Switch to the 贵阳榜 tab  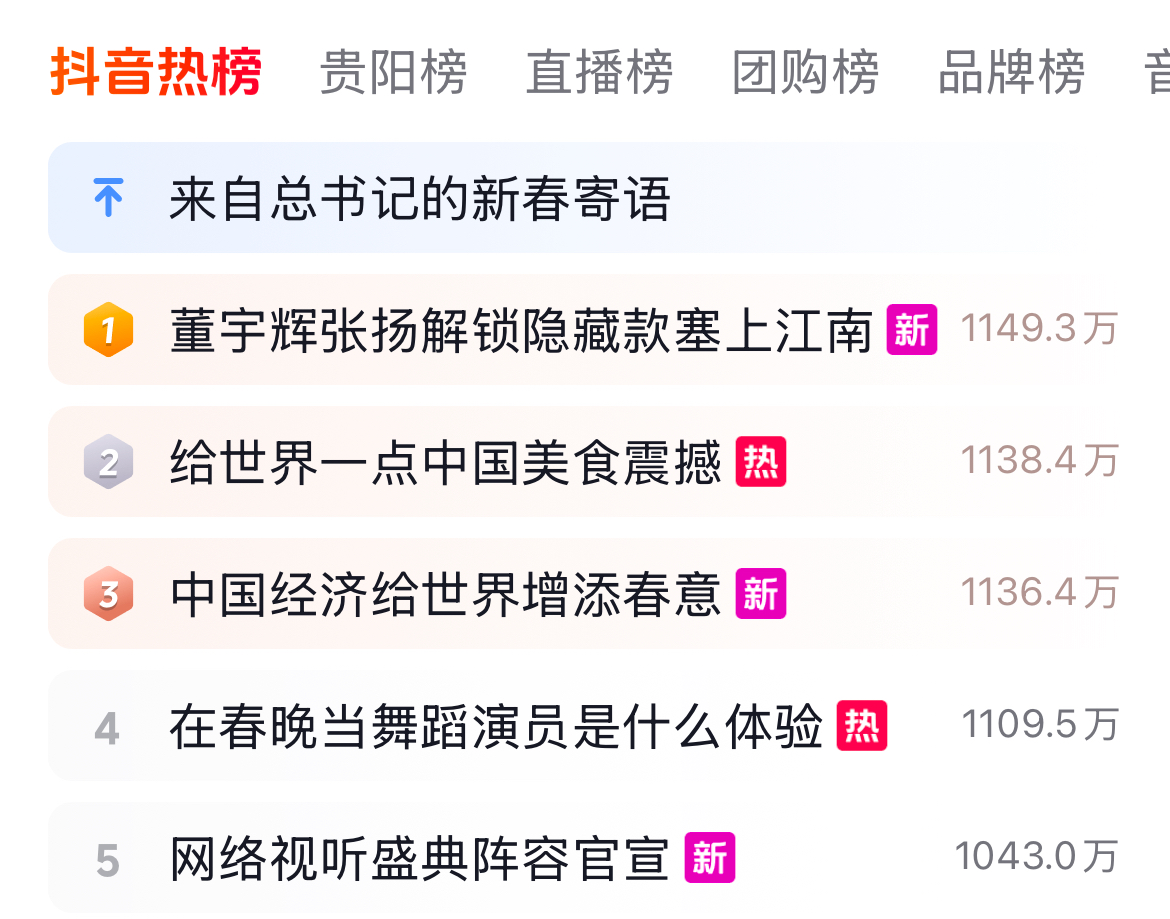click(x=393, y=73)
